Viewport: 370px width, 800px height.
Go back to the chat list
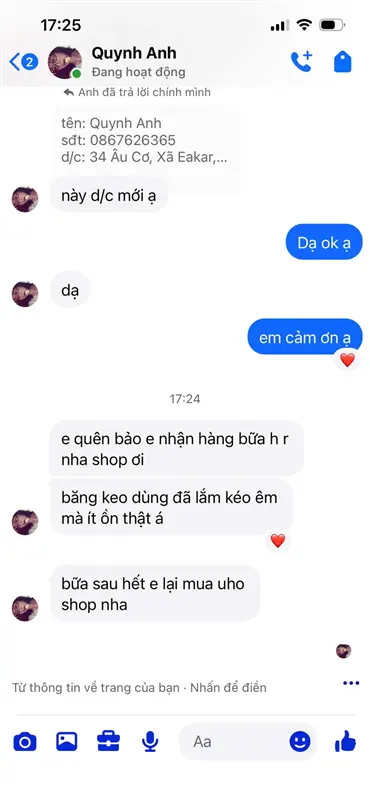click(x=23, y=62)
